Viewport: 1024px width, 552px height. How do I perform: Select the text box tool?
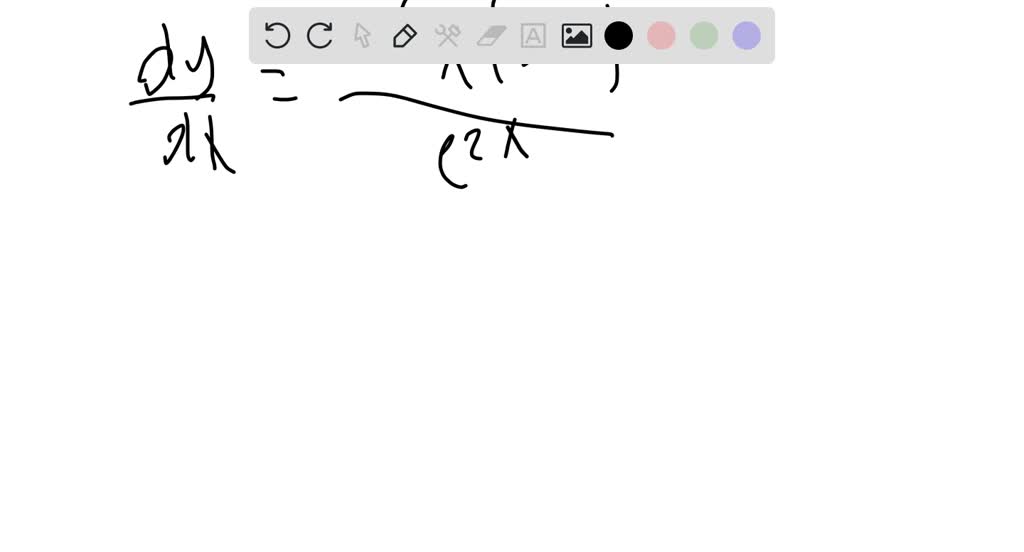tap(534, 36)
